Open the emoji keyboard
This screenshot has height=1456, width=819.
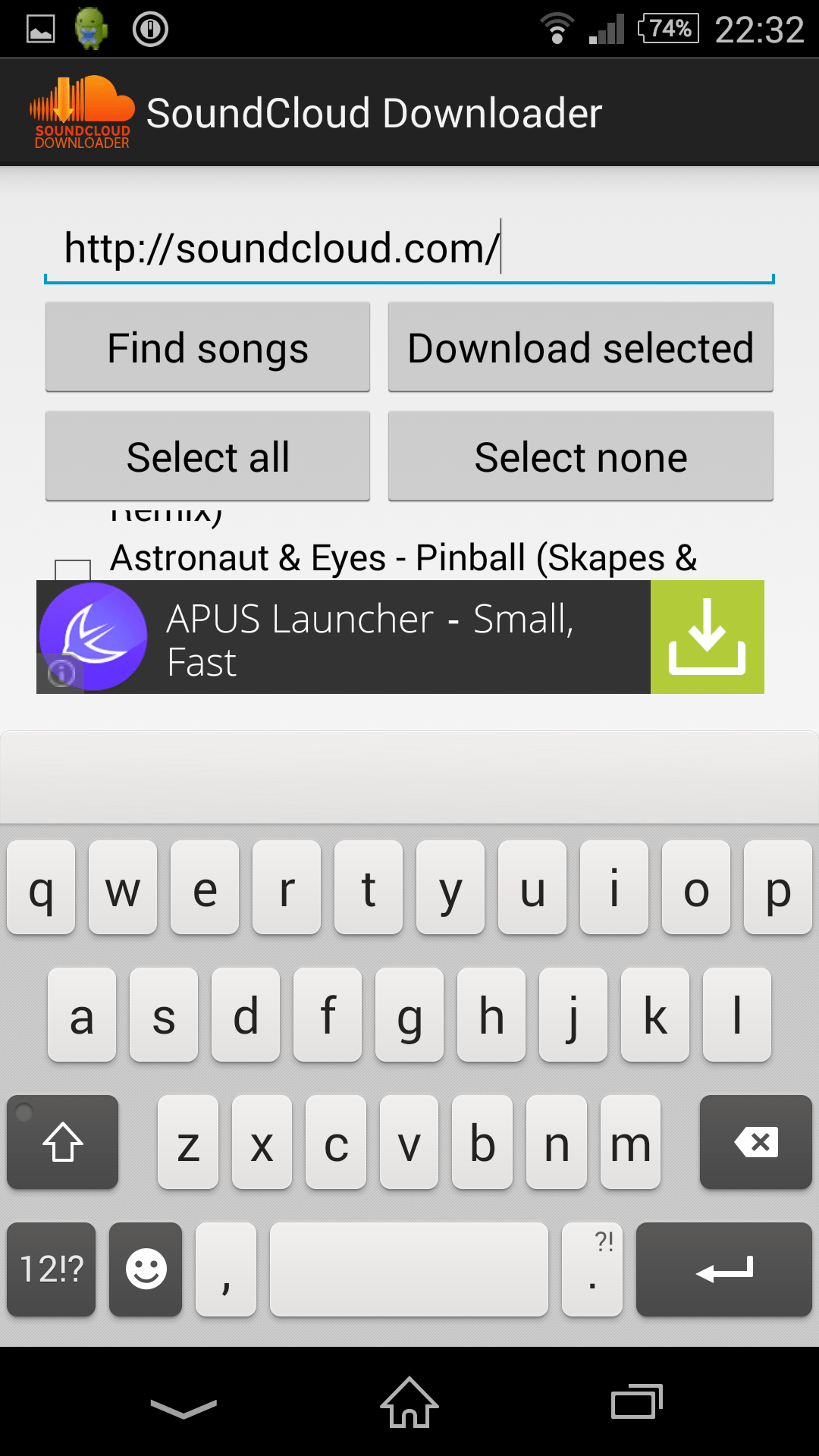click(x=146, y=1269)
